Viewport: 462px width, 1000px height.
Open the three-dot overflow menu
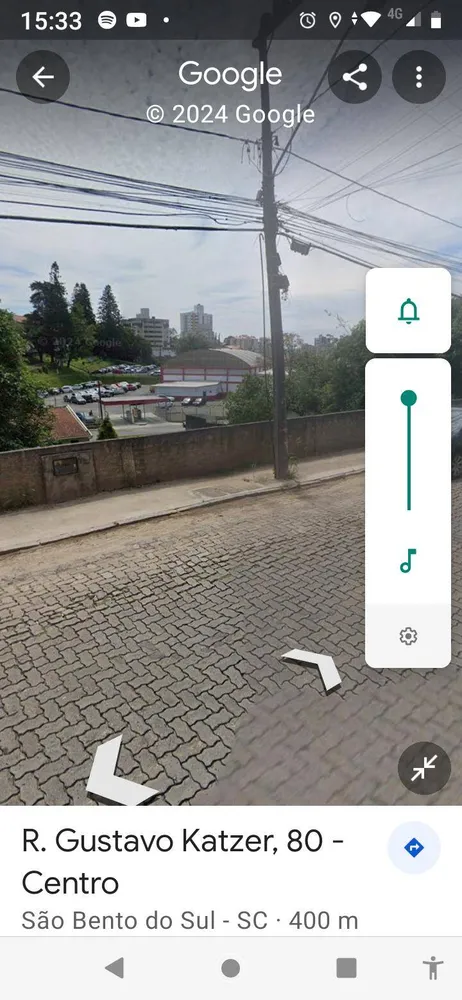pyautogui.click(x=419, y=77)
